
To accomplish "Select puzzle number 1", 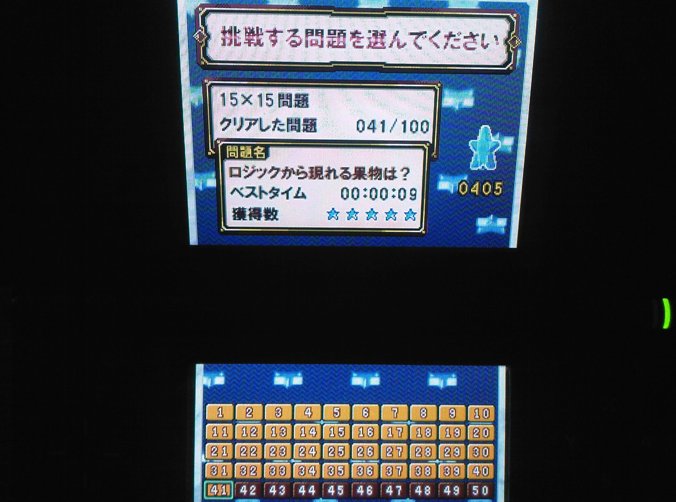I will pos(221,413).
